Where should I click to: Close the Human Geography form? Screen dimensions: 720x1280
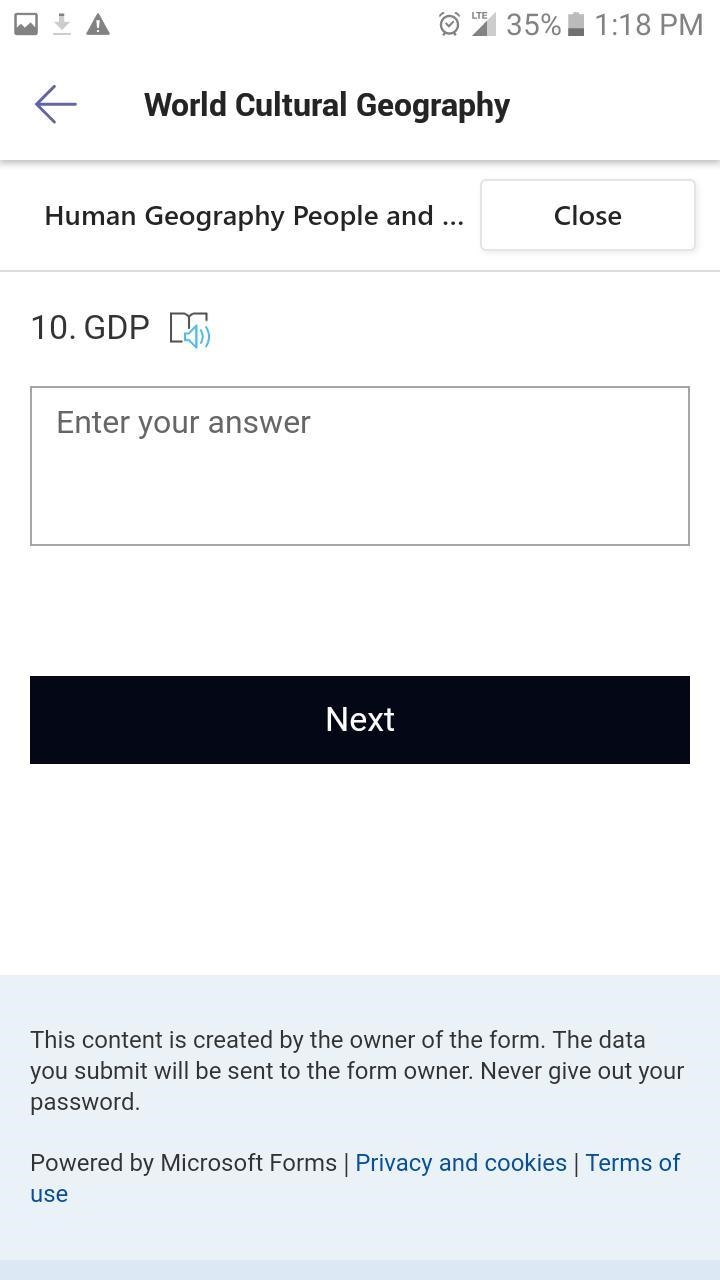(x=588, y=215)
